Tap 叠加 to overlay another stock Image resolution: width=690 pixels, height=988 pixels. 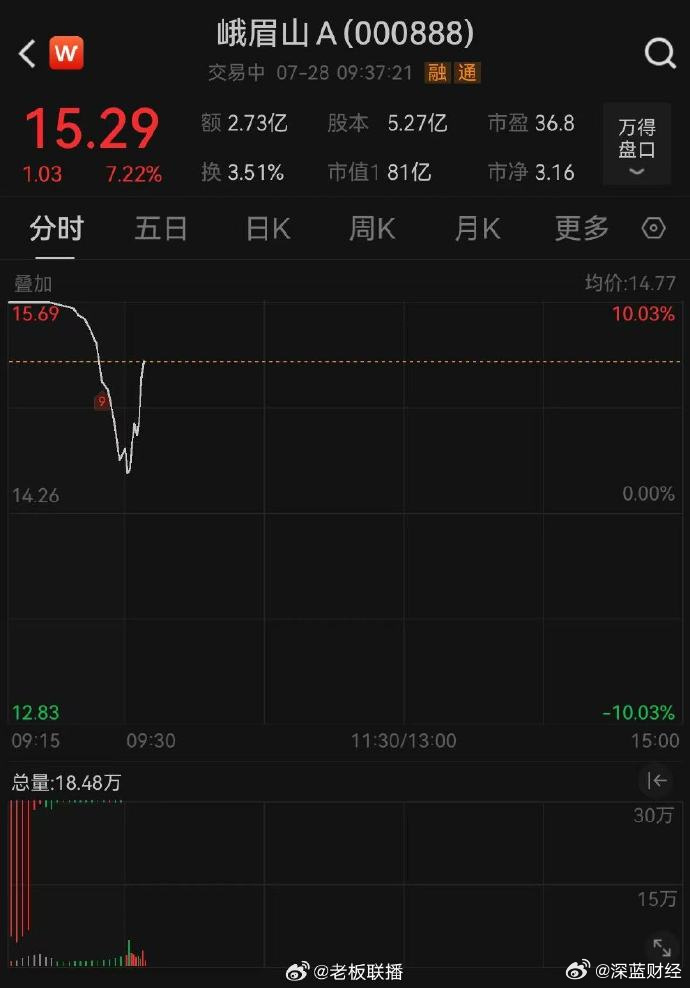[33, 284]
